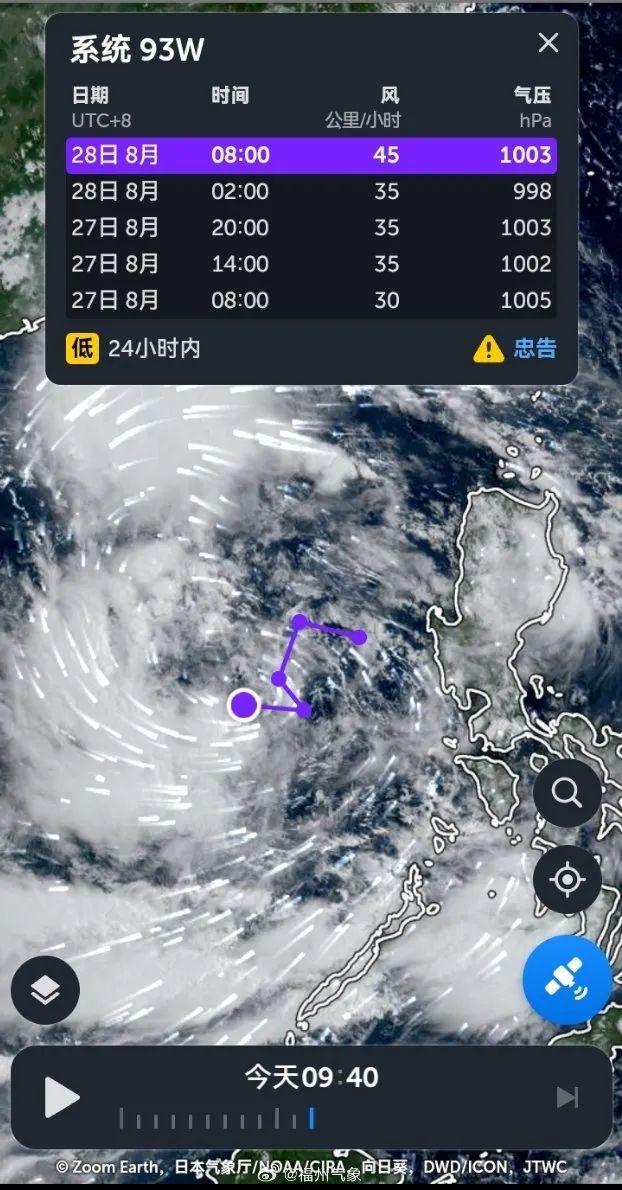Select the 27日 8月 08:00 track row
Image resolution: width=622 pixels, height=1190 pixels.
point(311,300)
